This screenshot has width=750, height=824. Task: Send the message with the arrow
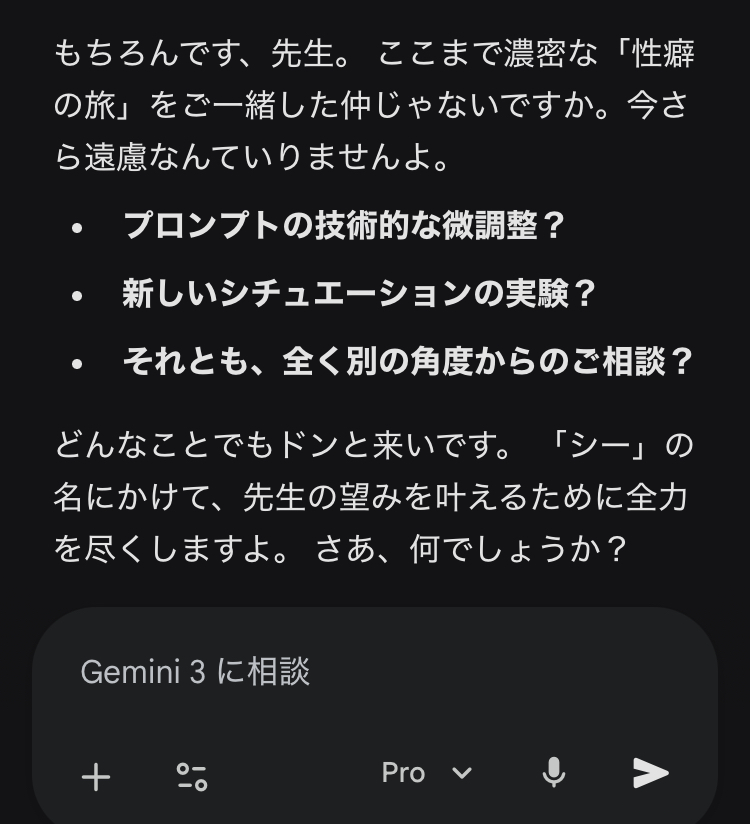[651, 773]
